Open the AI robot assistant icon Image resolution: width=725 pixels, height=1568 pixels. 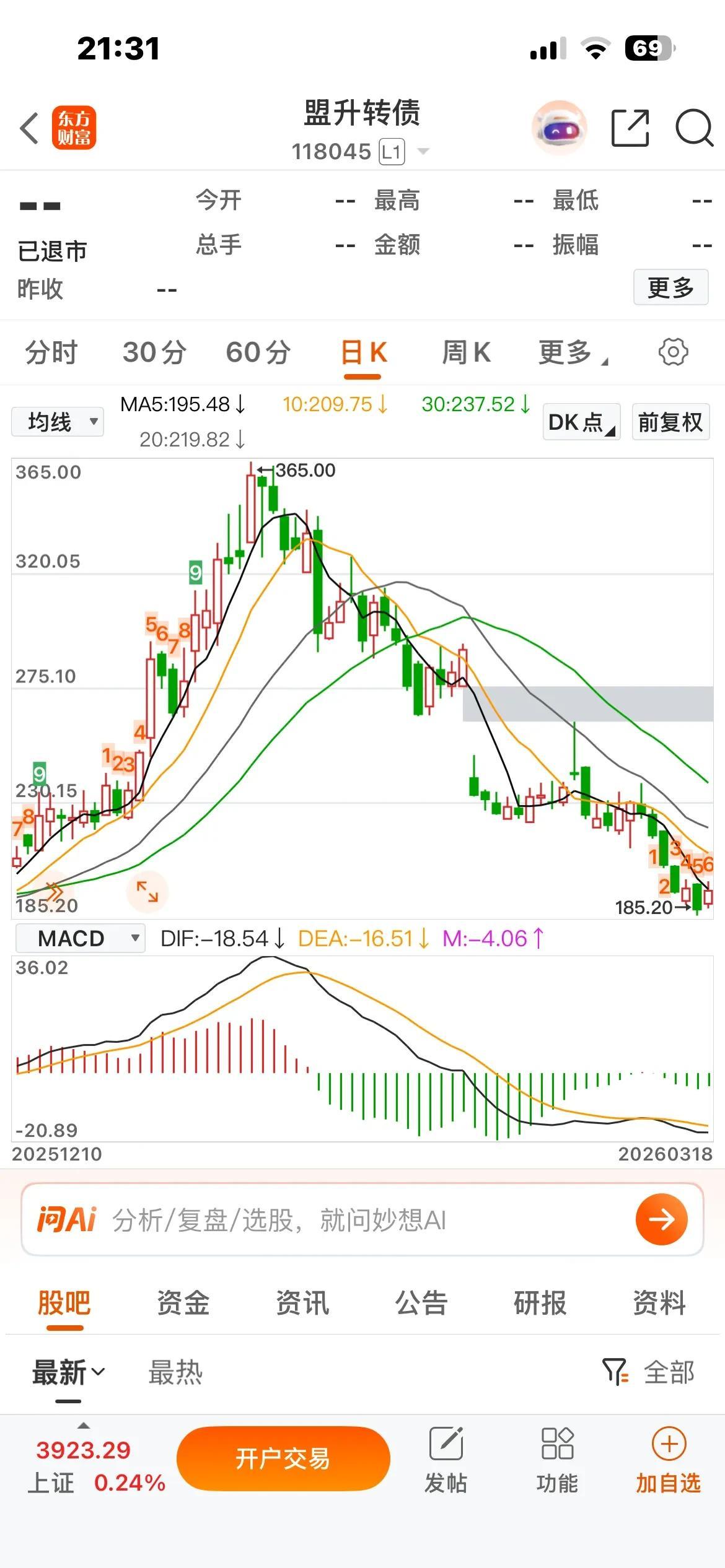[559, 128]
